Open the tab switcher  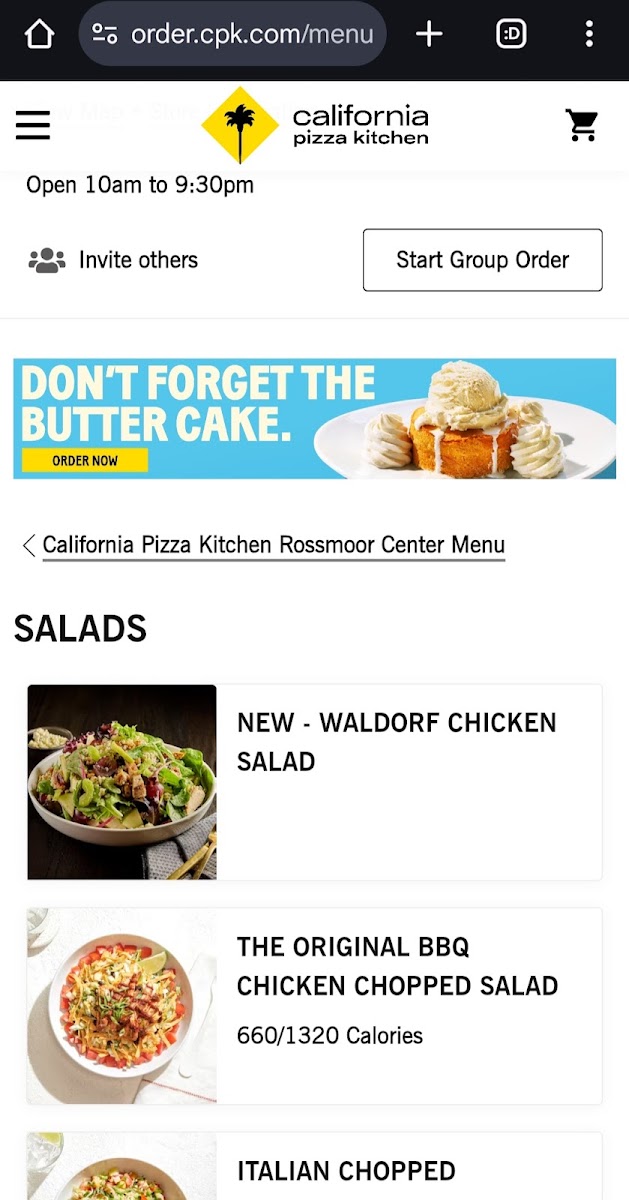click(511, 35)
